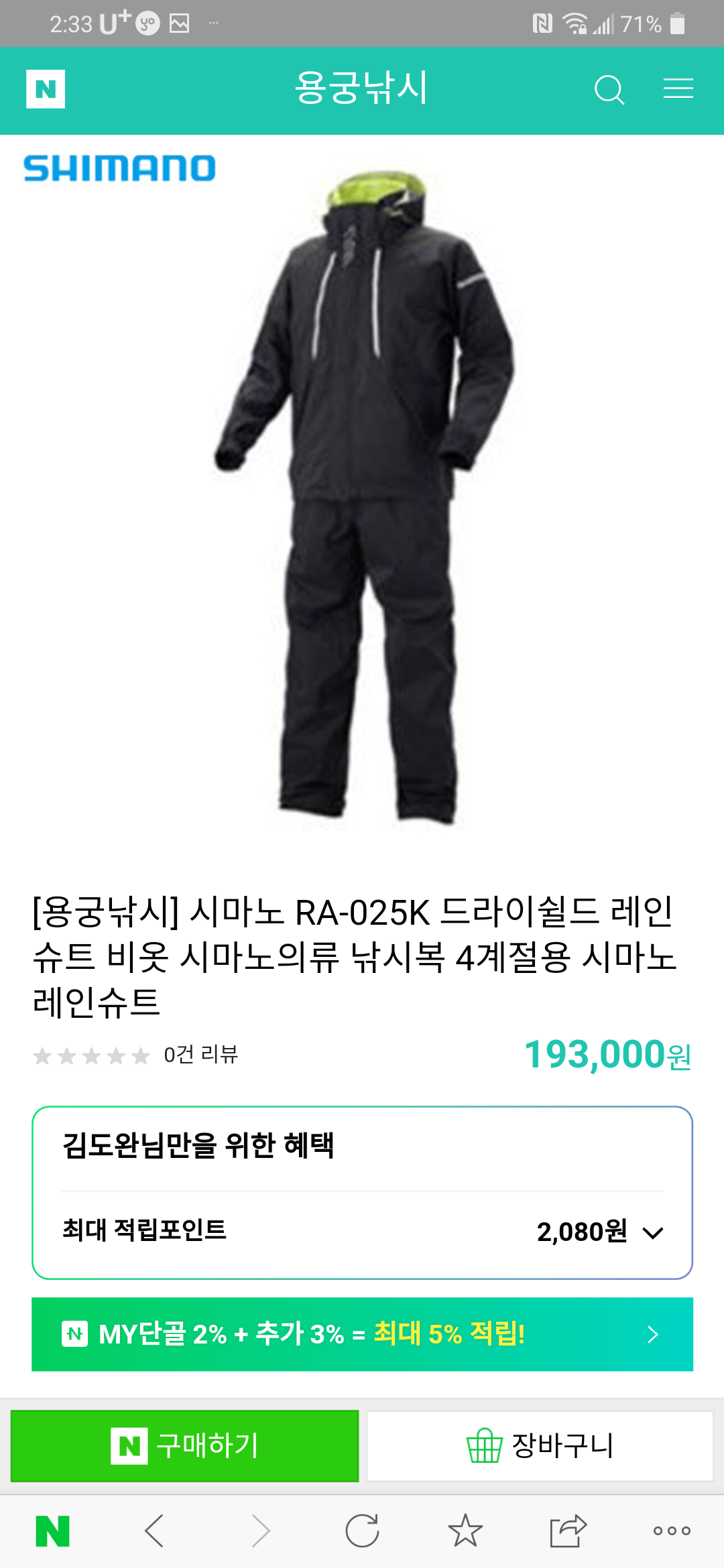This screenshot has width=724, height=1568.
Task: Go back to previous page
Action: coord(154,1531)
